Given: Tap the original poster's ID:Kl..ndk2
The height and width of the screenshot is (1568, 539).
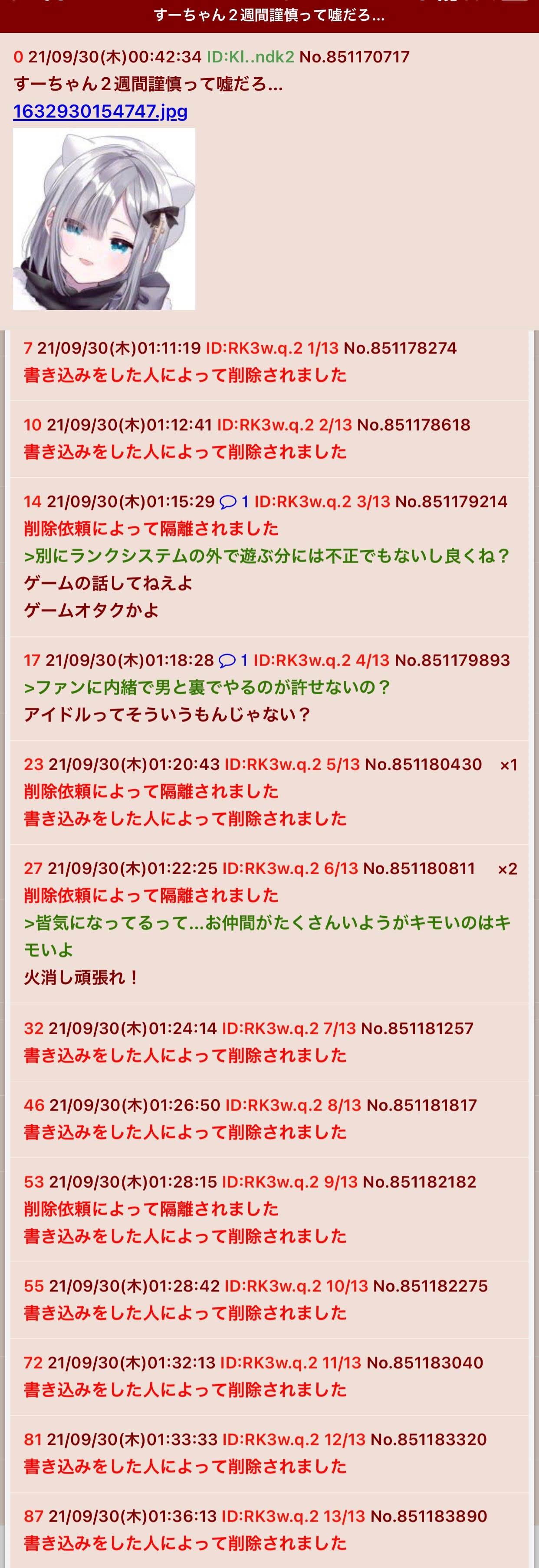Looking at the screenshot, I should [250, 57].
